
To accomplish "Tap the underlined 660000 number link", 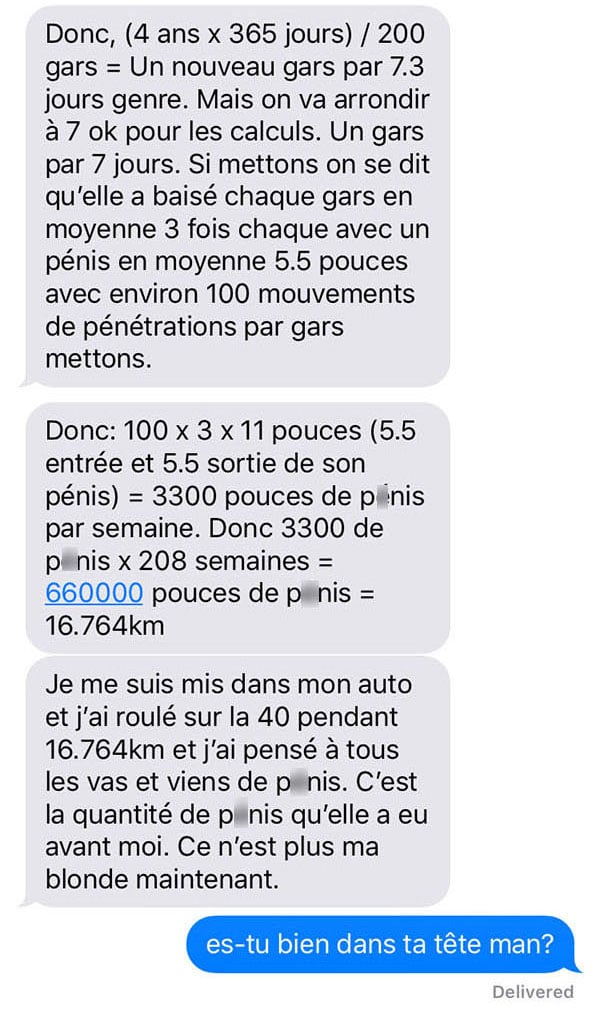I will pos(94,593).
